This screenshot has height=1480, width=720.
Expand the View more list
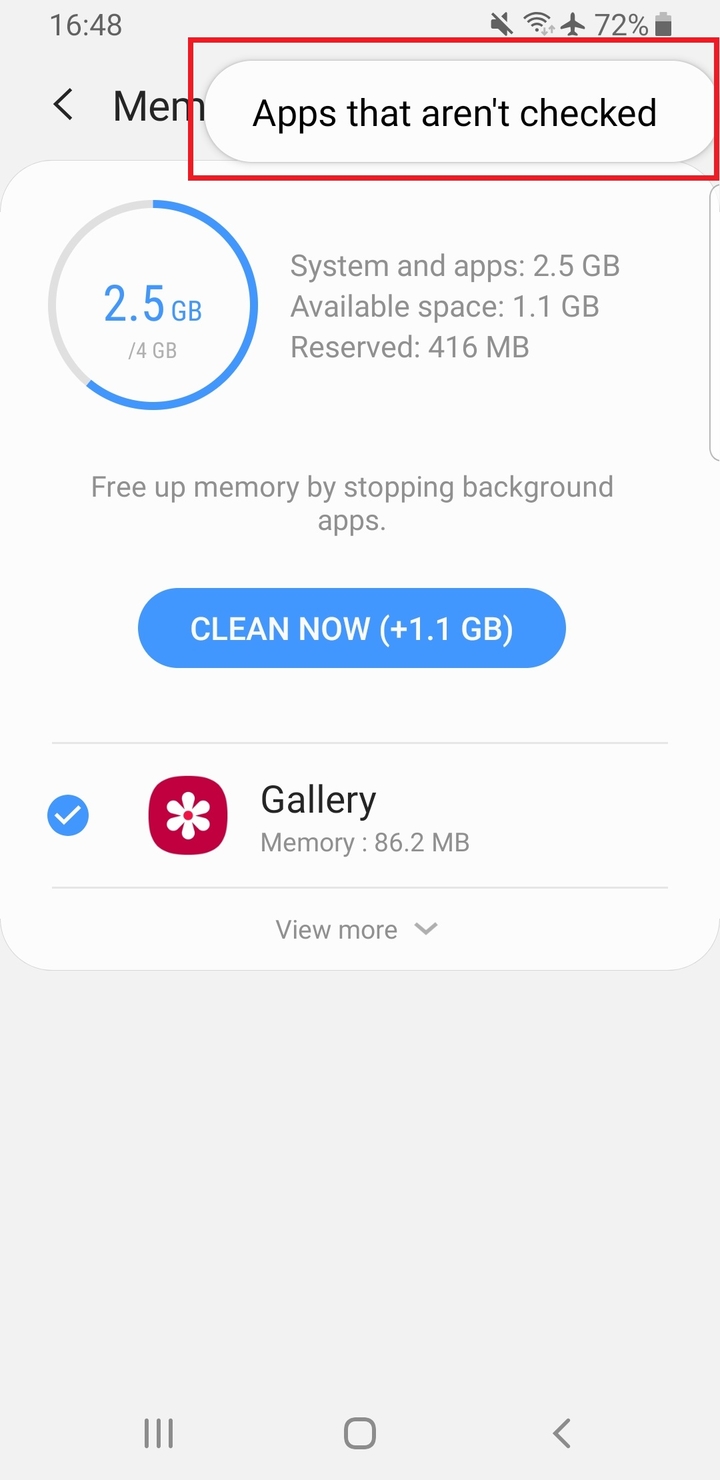pyautogui.click(x=357, y=929)
